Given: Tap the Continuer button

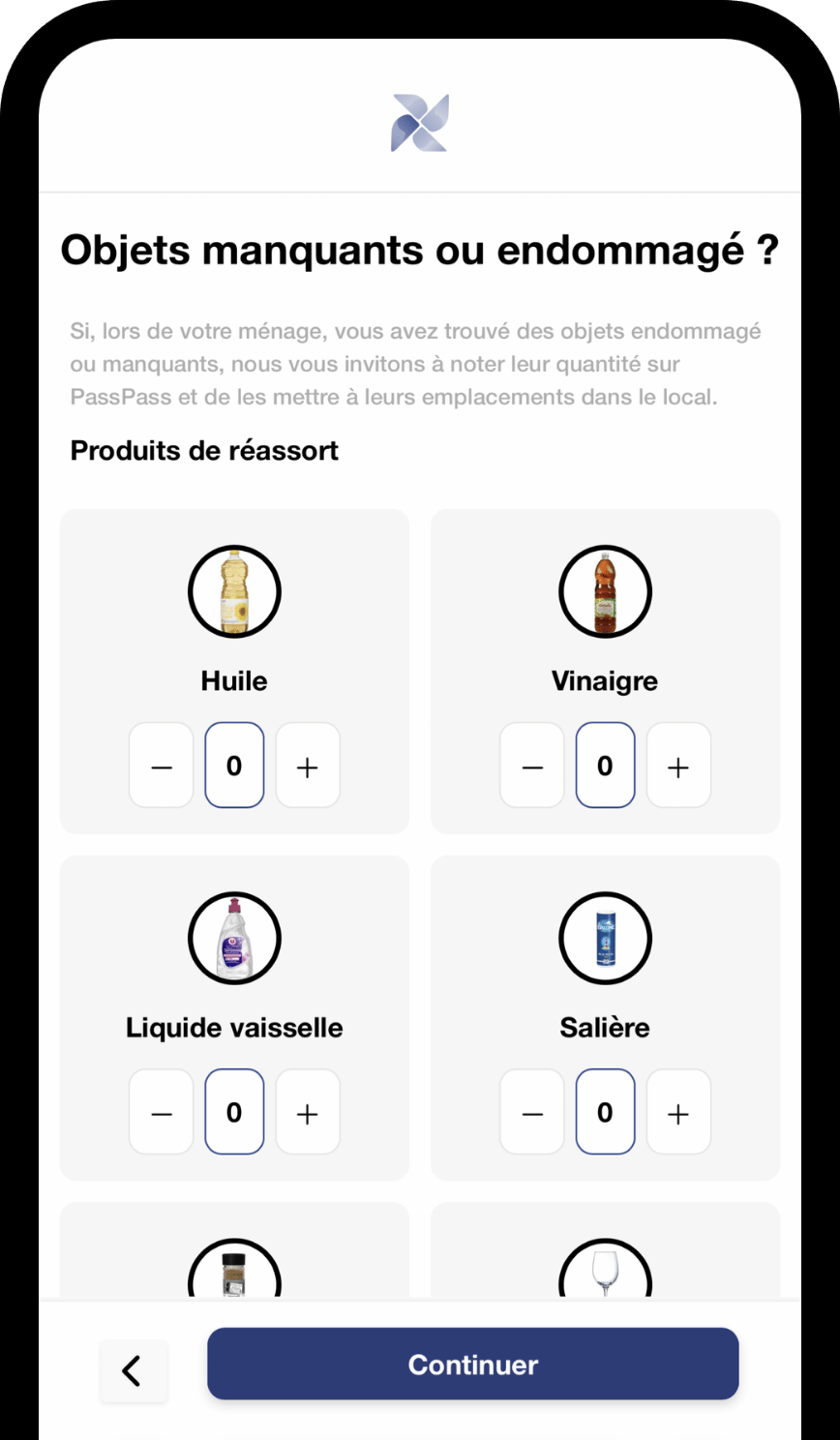Looking at the screenshot, I should point(472,1364).
